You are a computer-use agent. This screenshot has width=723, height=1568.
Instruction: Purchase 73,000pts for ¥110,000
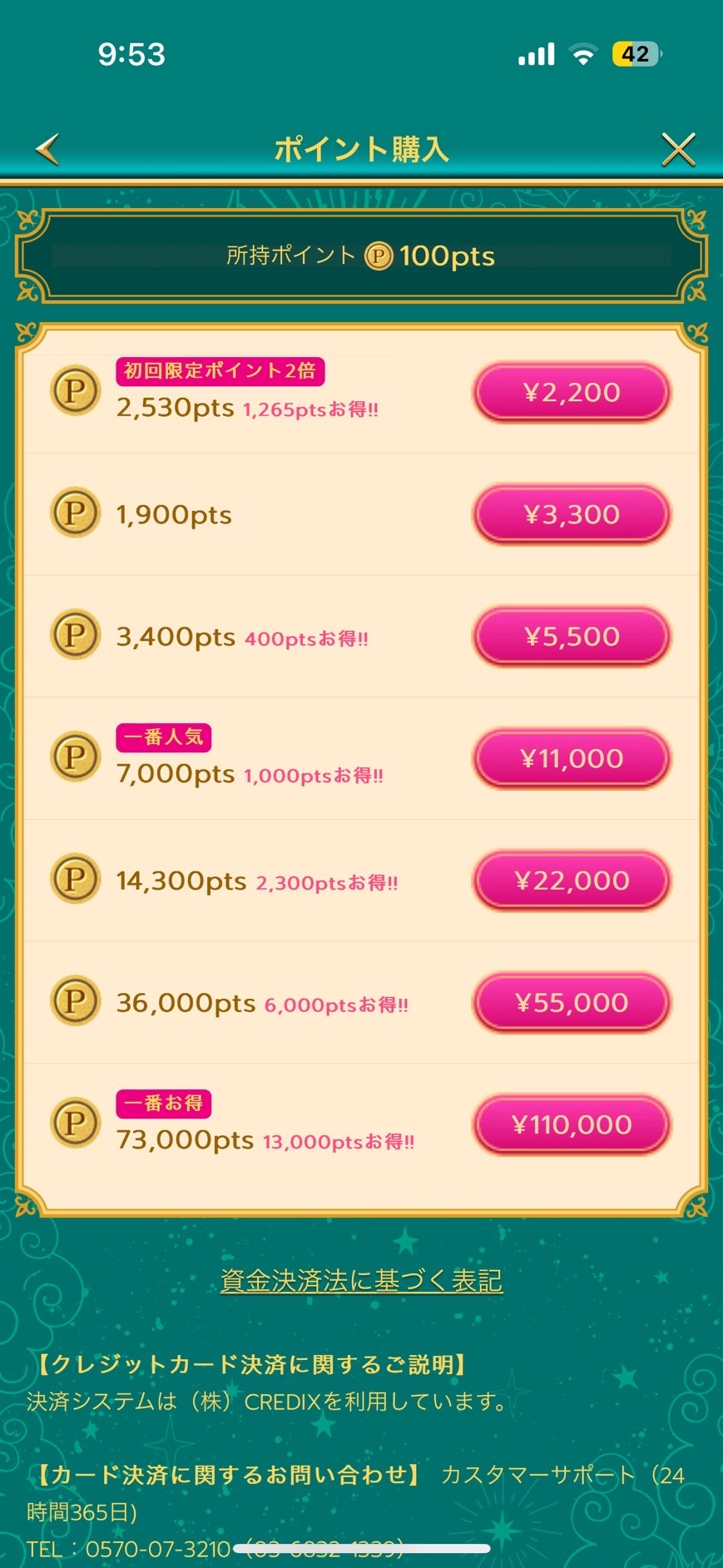pos(572,1125)
